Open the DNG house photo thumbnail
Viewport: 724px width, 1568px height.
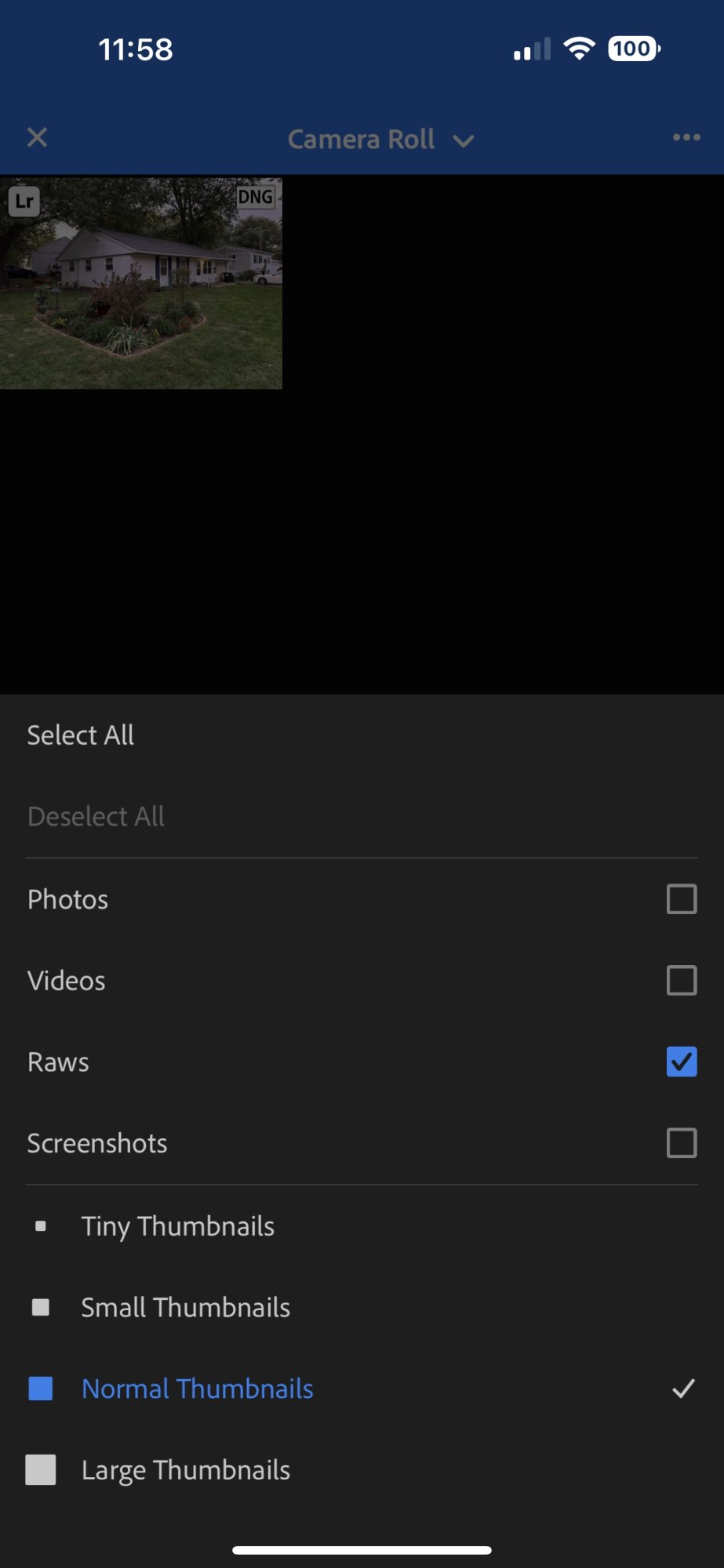[x=141, y=283]
